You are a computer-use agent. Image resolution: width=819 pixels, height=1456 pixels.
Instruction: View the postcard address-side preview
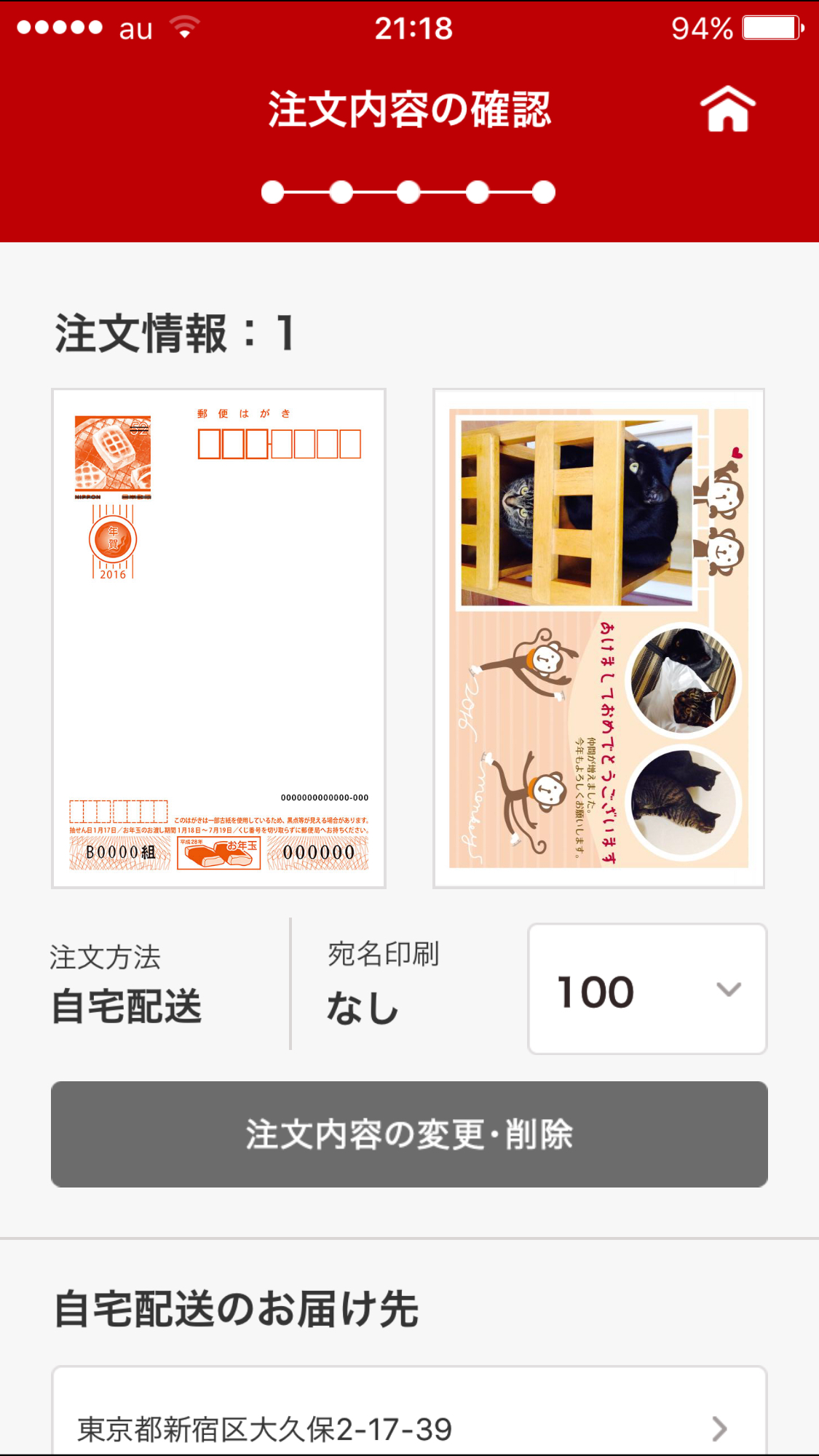(x=218, y=638)
